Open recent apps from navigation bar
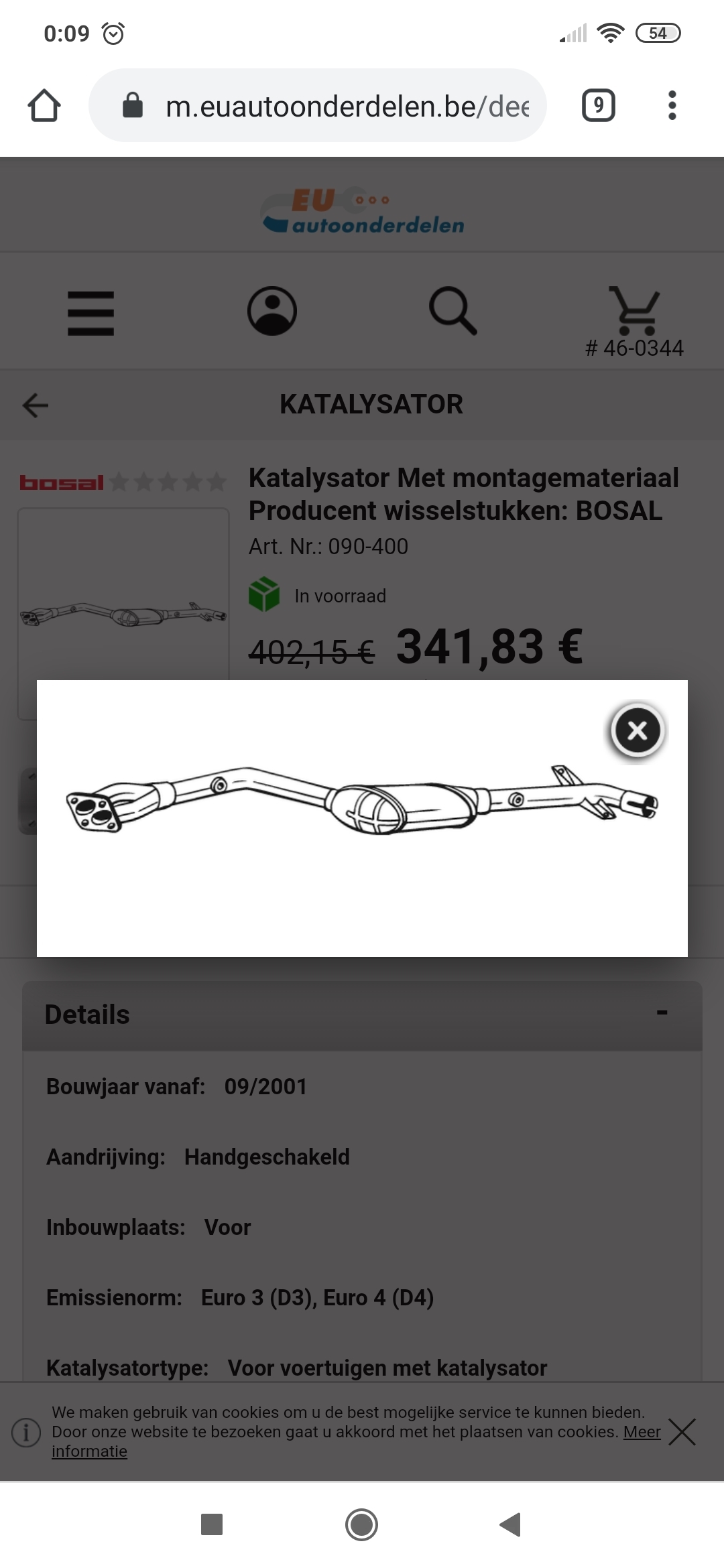 tap(212, 1524)
